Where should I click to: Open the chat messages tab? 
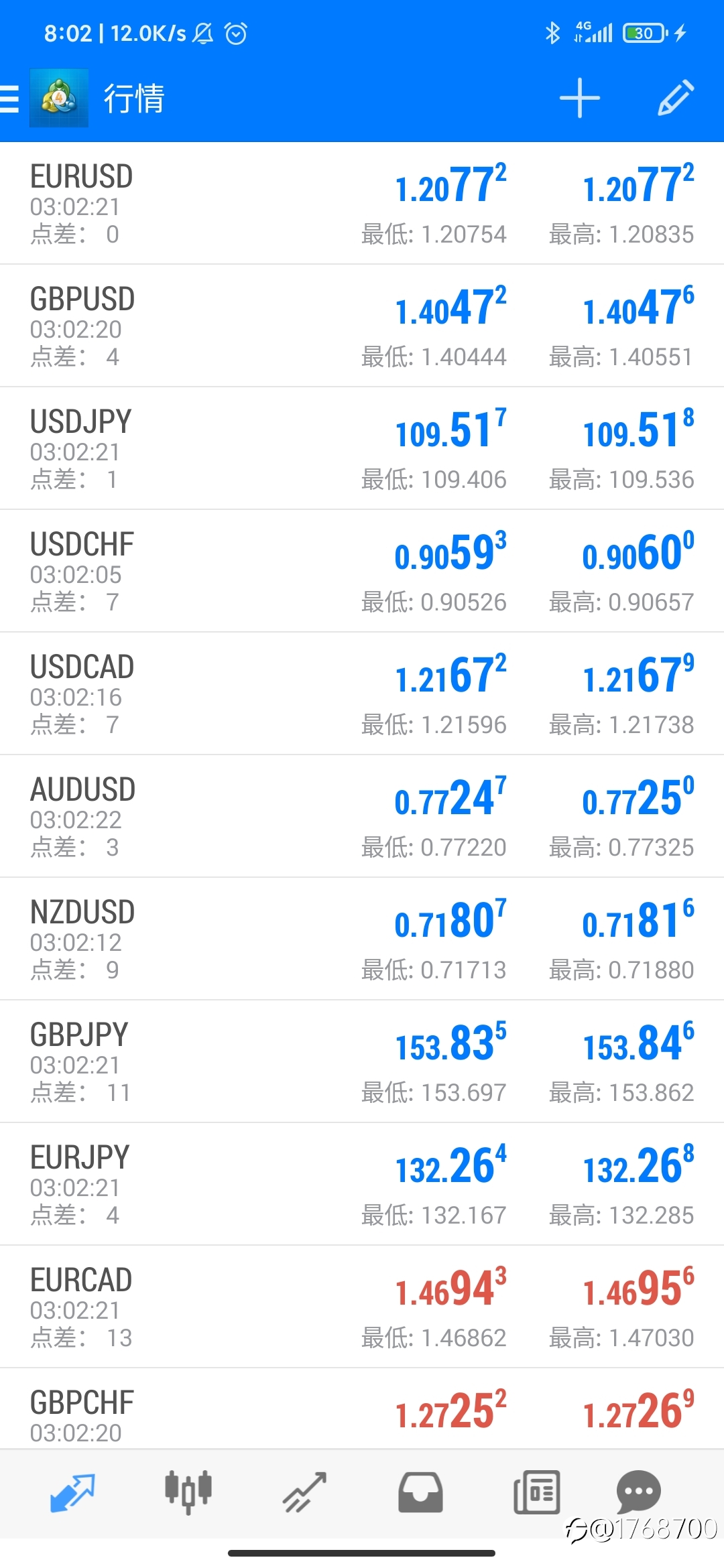(638, 1492)
